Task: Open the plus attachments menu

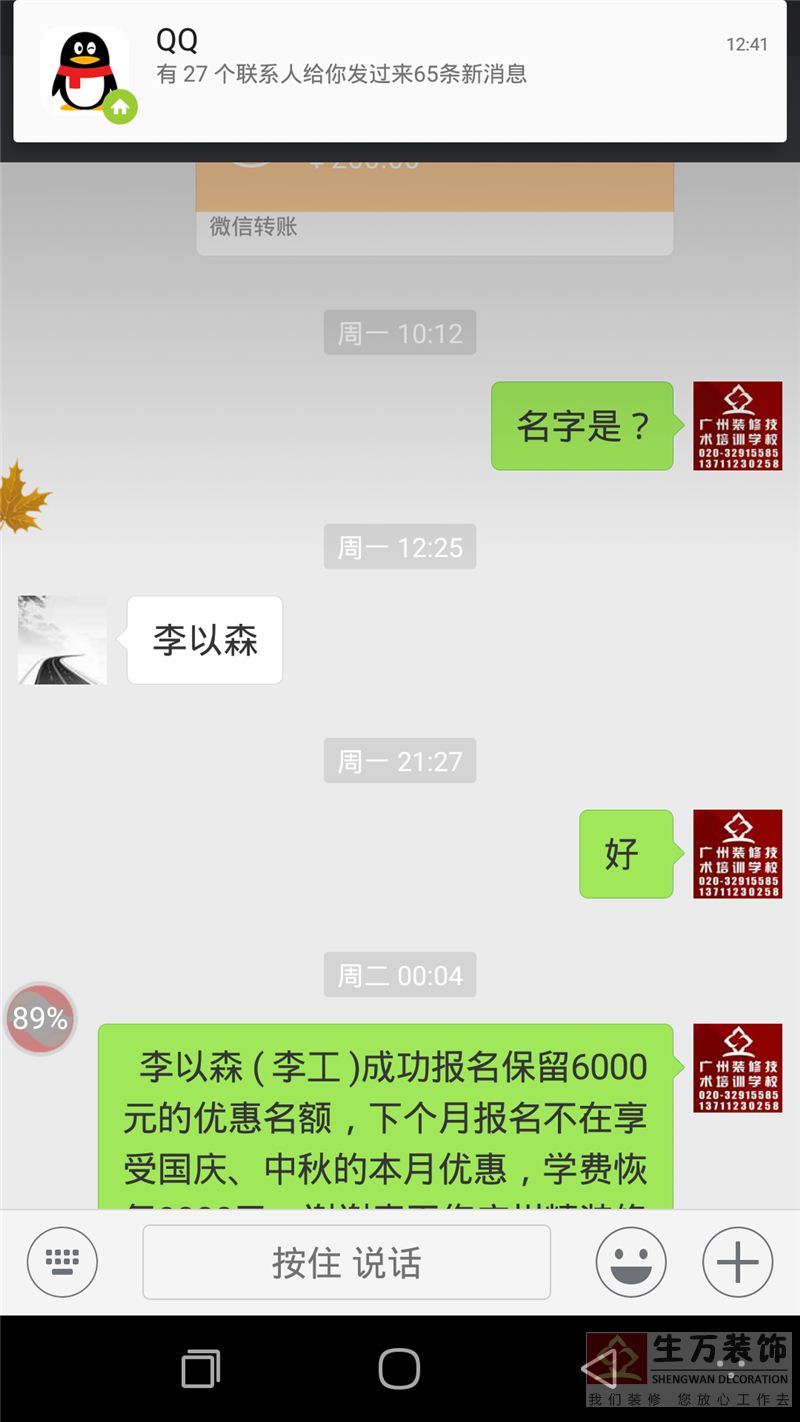Action: coord(738,1262)
